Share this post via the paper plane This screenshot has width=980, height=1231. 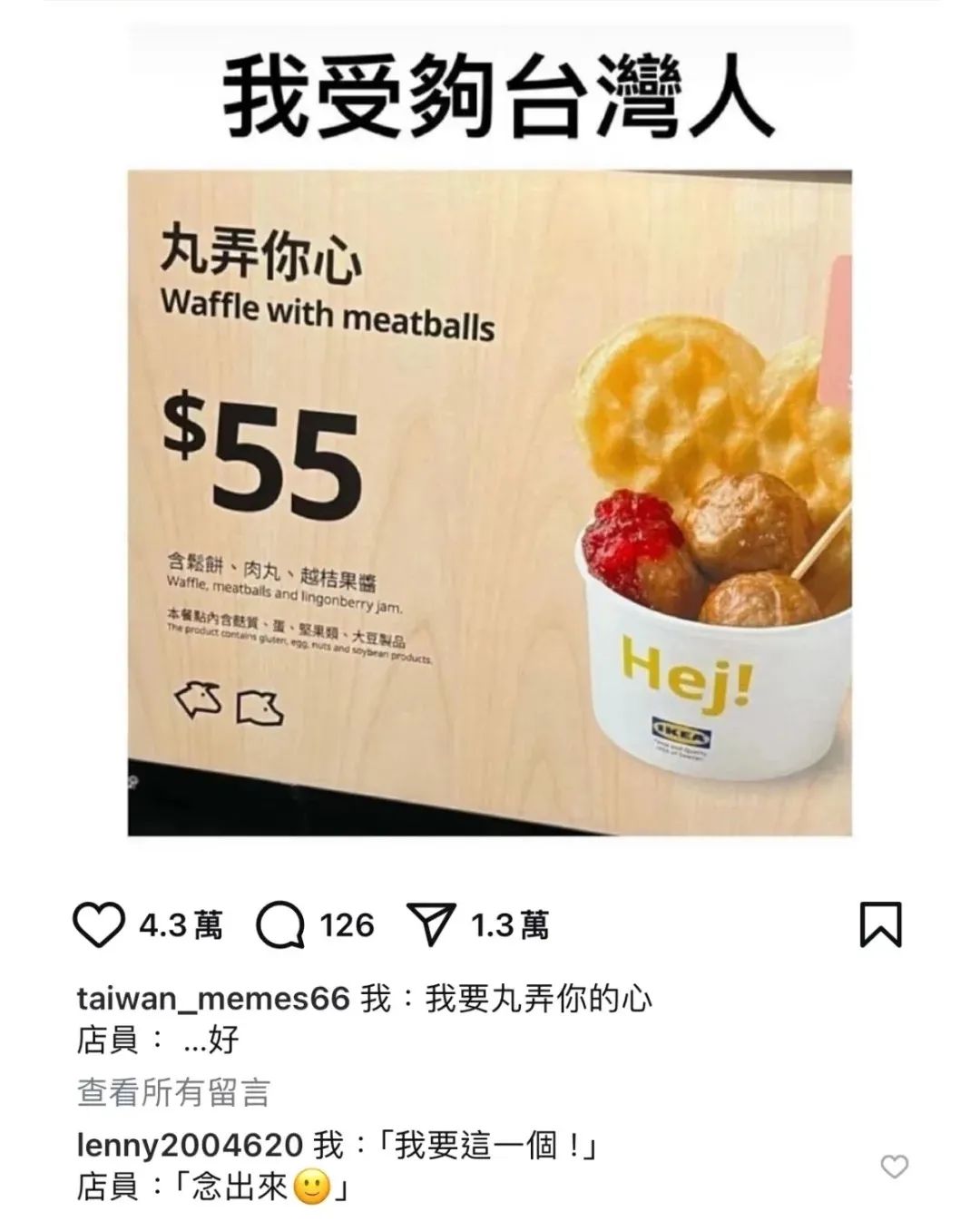click(430, 925)
